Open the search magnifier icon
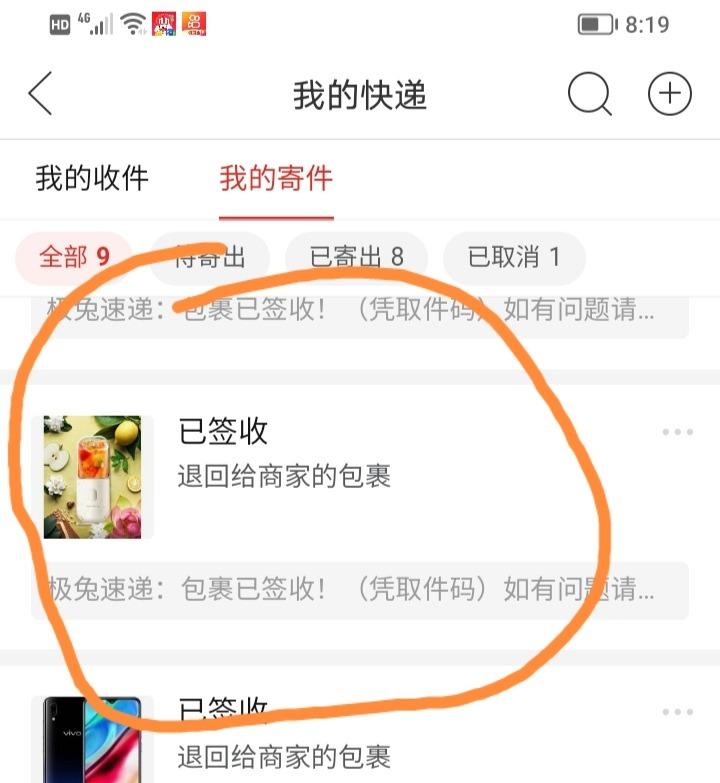The width and height of the screenshot is (720, 783). click(589, 95)
